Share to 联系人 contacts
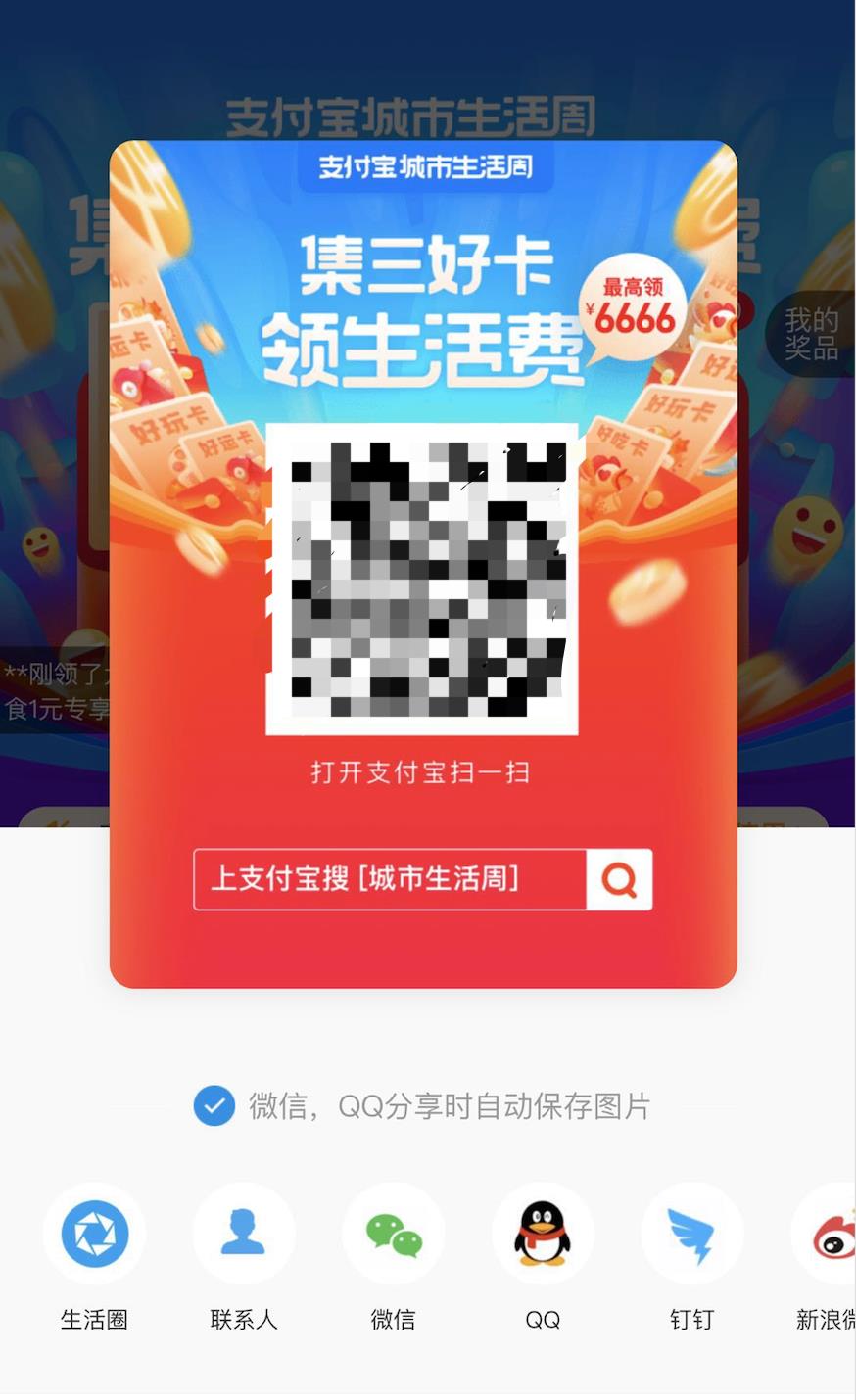Viewport: 856px width, 1400px height. coord(244,1234)
